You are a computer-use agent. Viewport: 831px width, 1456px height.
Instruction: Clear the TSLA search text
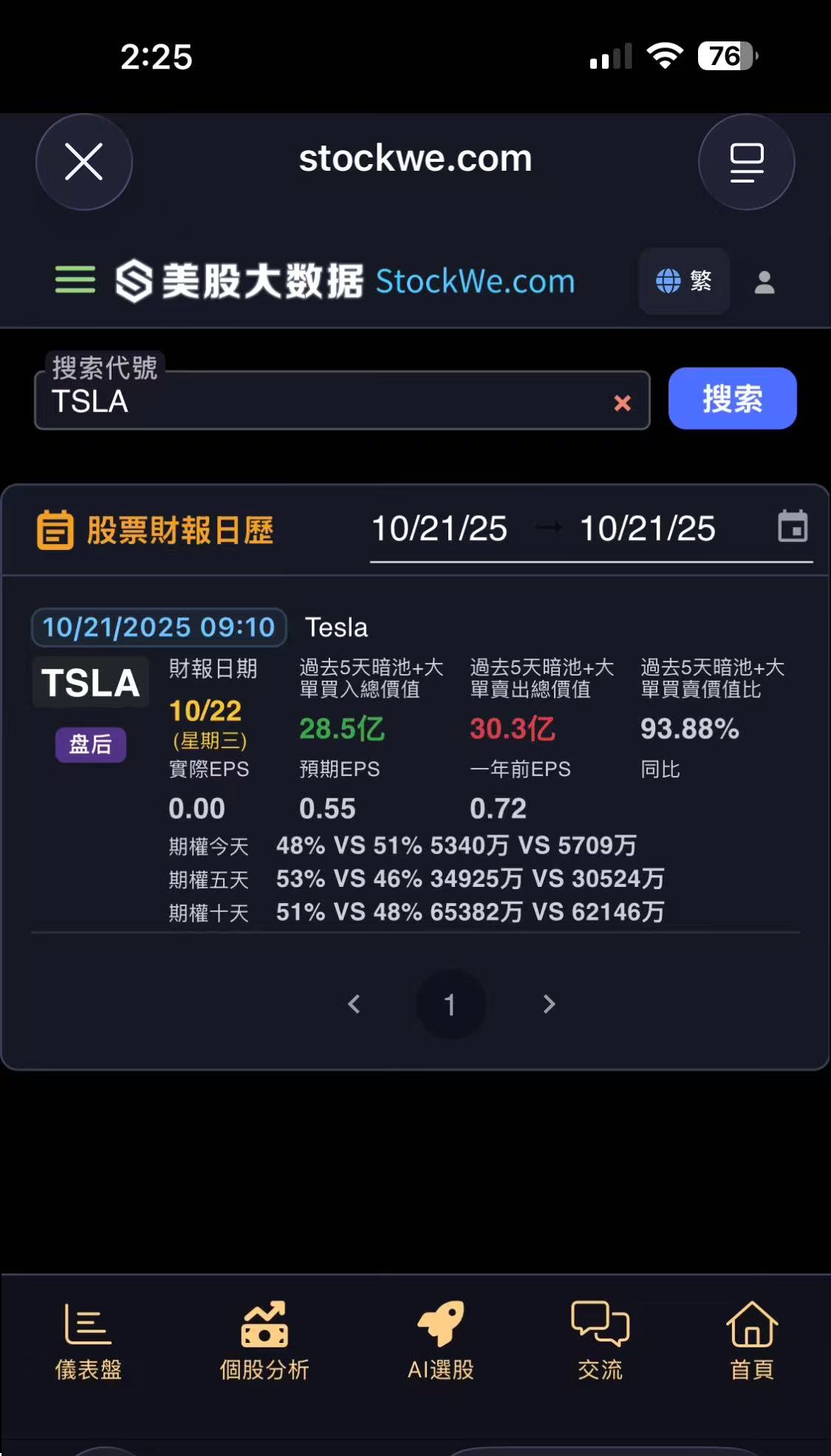tap(622, 403)
